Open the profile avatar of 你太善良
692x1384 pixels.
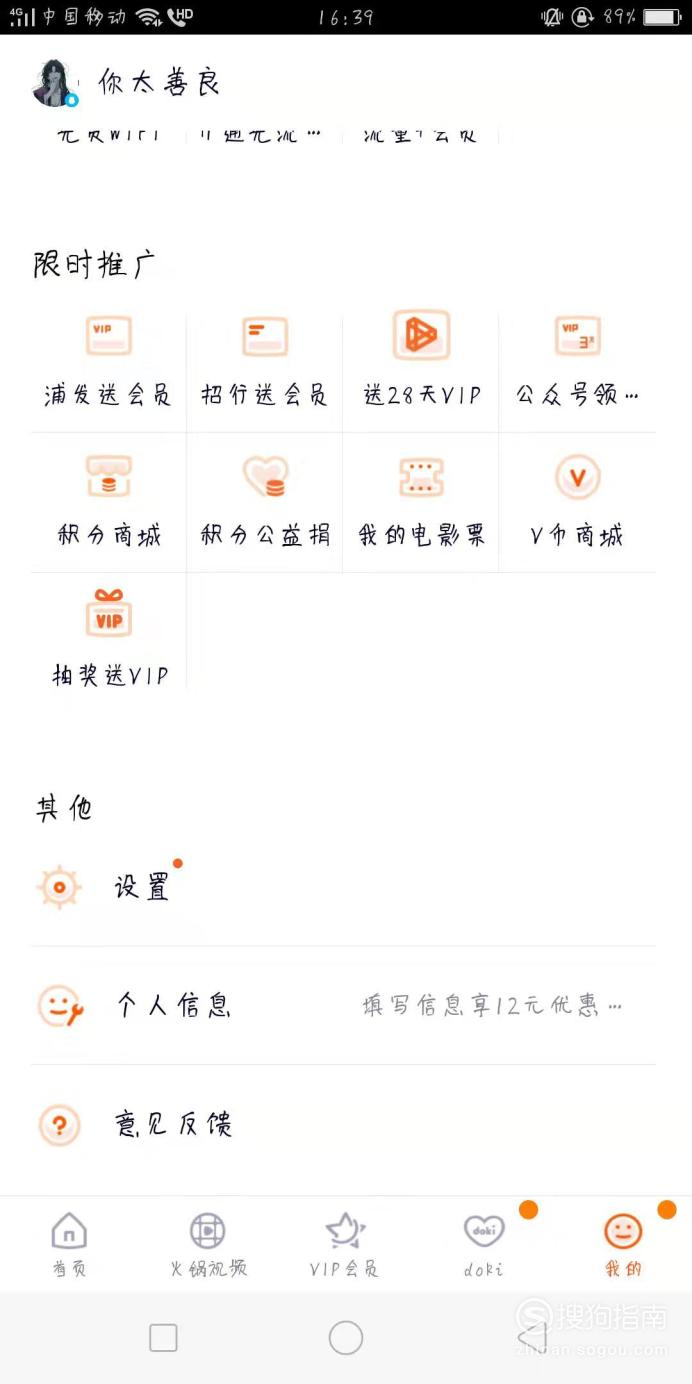pos(55,83)
